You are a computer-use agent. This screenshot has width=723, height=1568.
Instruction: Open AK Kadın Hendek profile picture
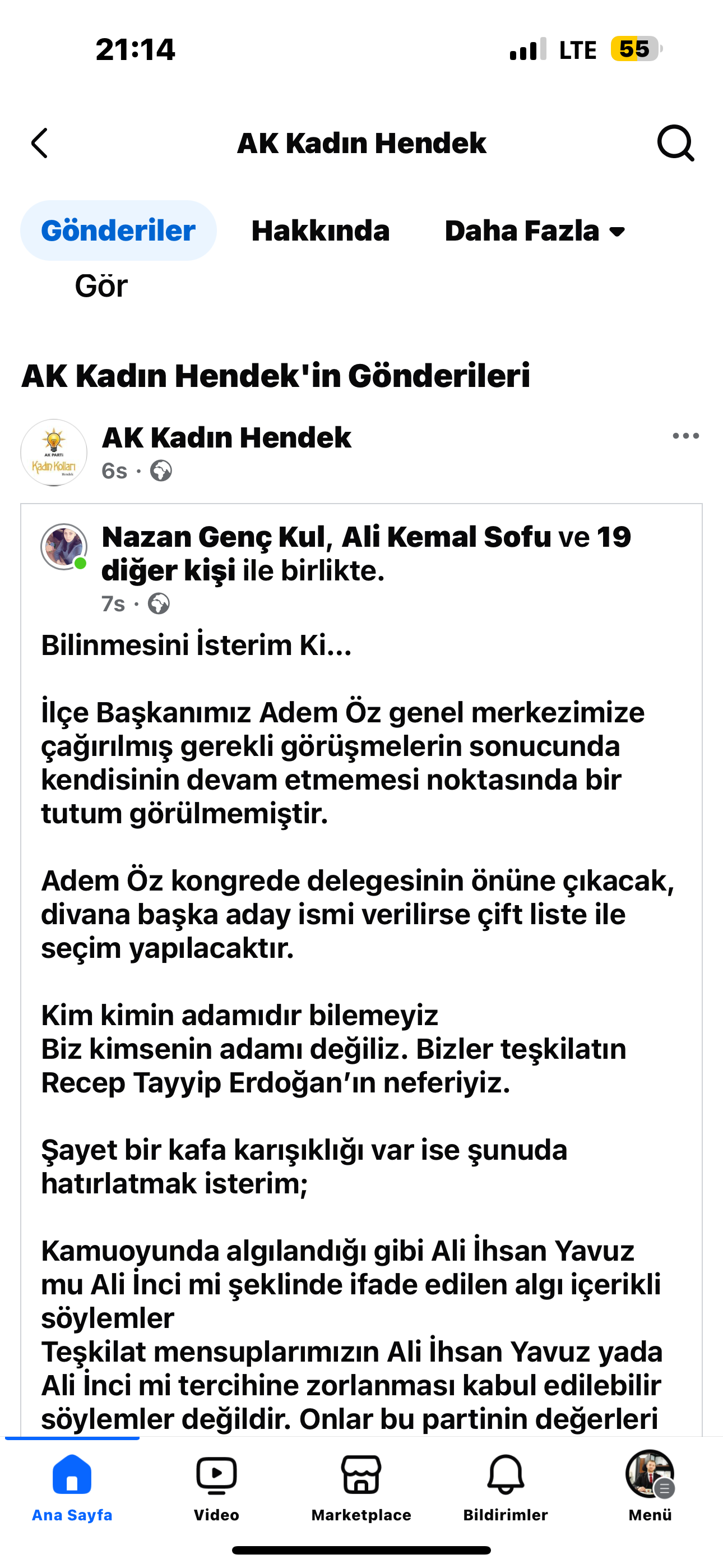point(54,452)
